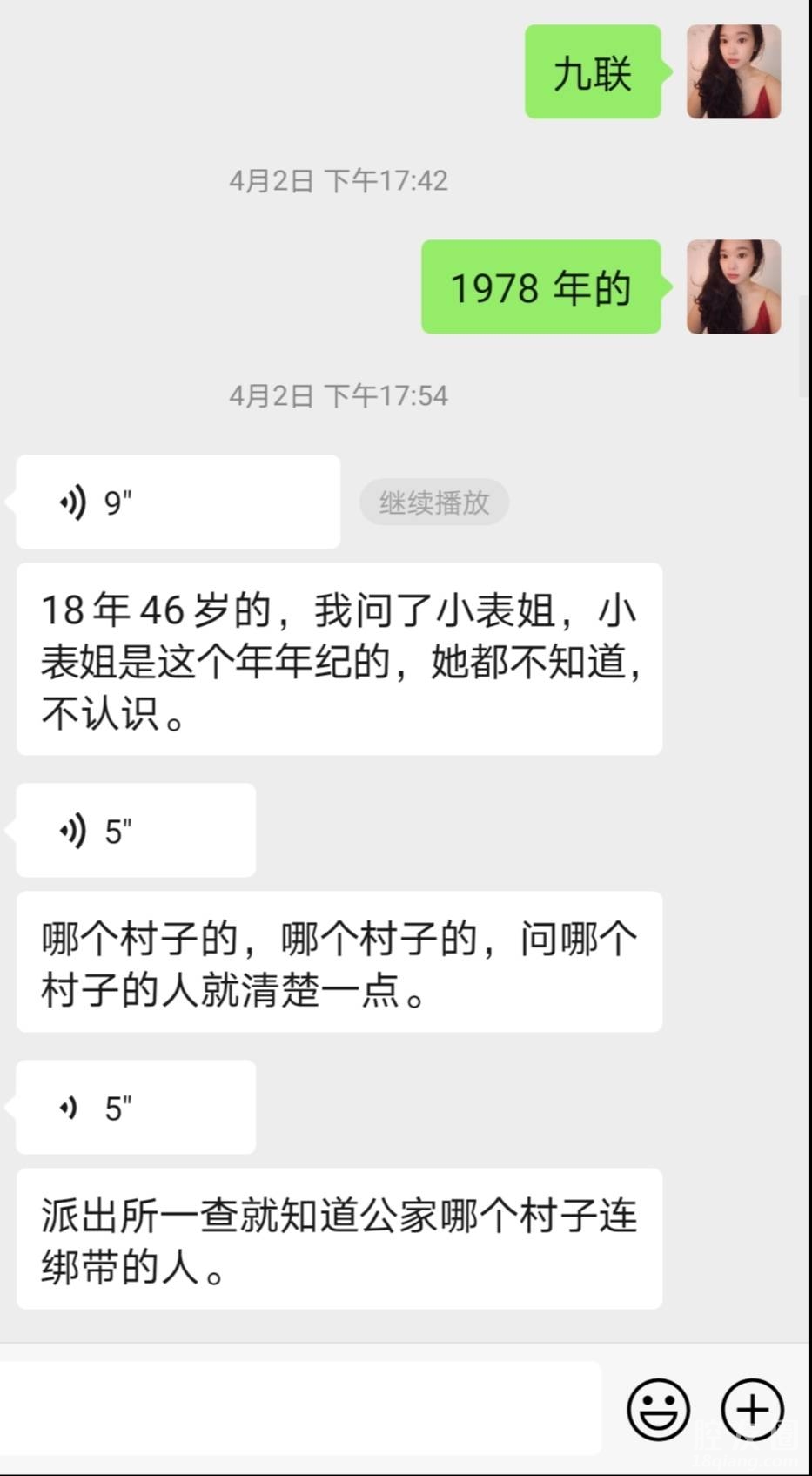Open the plus attachment menu
This screenshot has height=1476, width=812.
click(x=753, y=1409)
